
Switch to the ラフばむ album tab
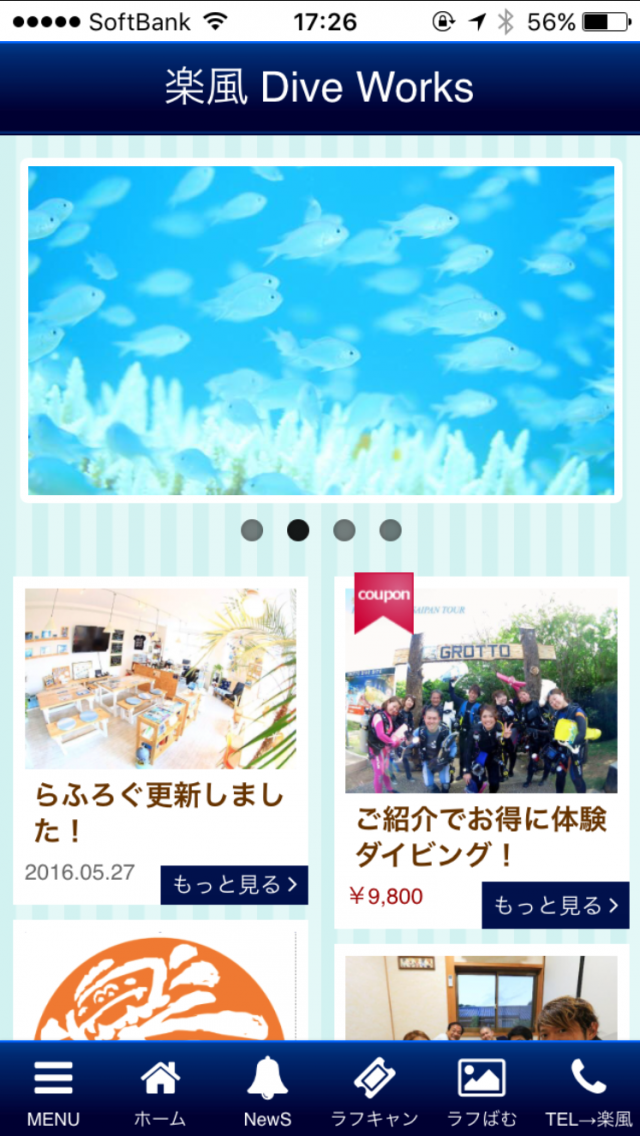click(x=481, y=1091)
